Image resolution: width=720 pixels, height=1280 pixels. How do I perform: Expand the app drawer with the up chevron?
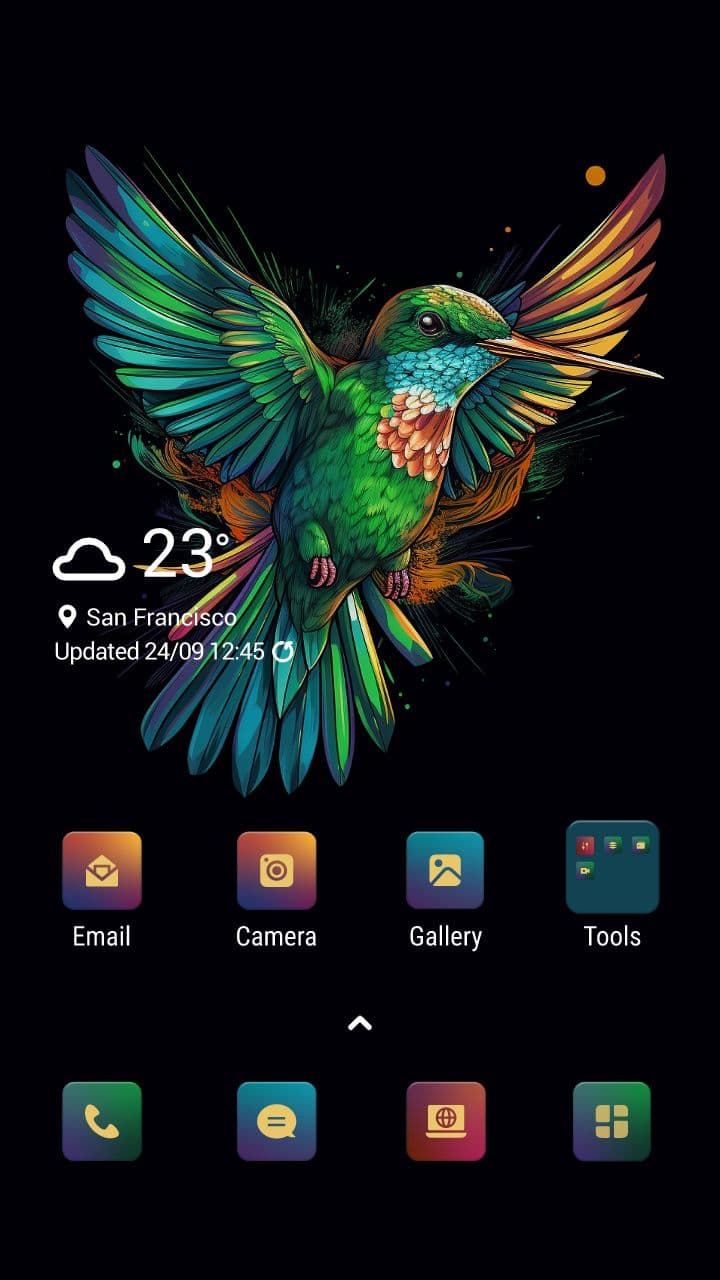[360, 1023]
